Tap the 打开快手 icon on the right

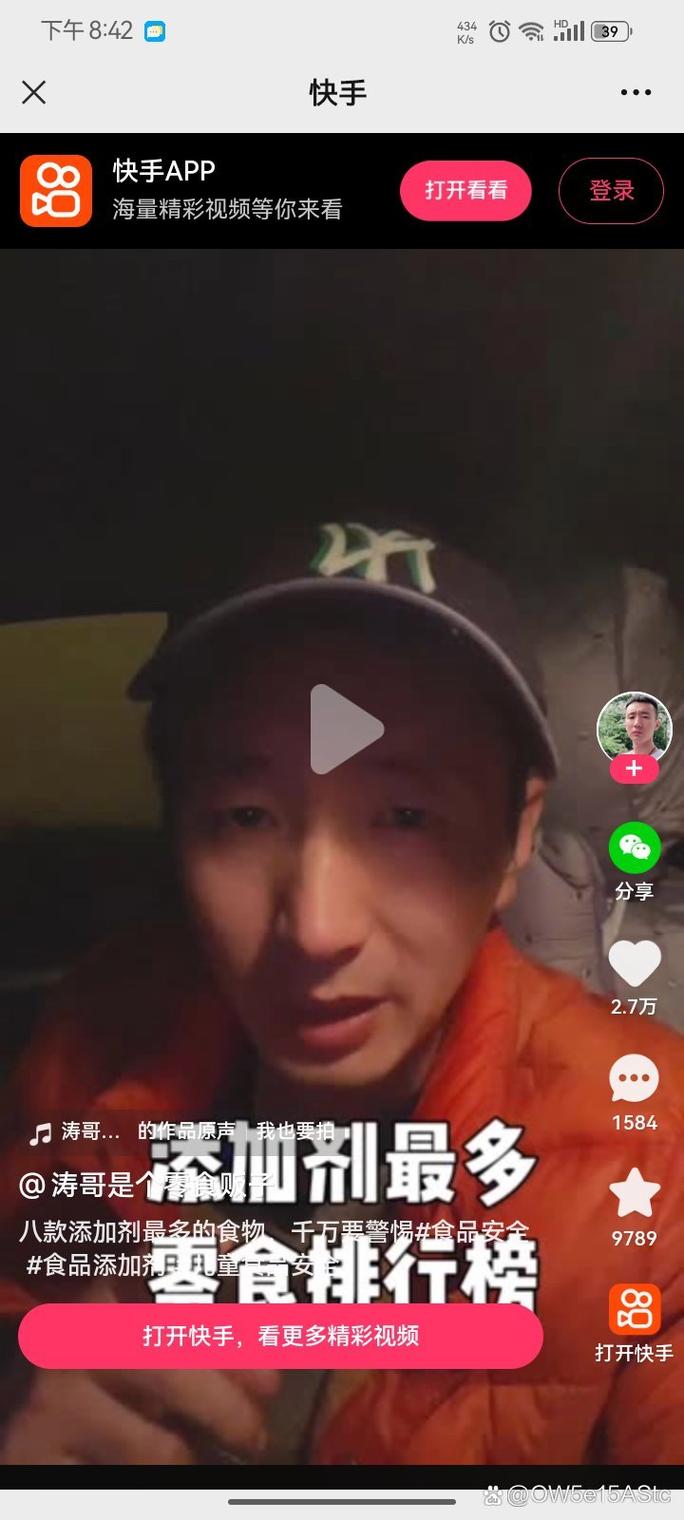coord(634,1311)
